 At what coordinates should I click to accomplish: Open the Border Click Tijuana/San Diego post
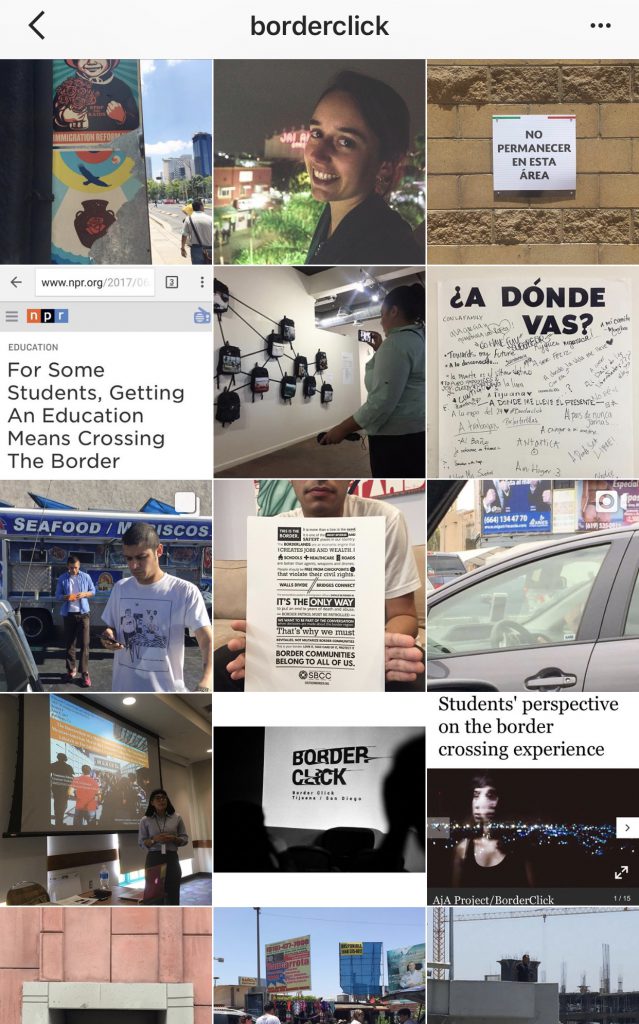[319, 799]
